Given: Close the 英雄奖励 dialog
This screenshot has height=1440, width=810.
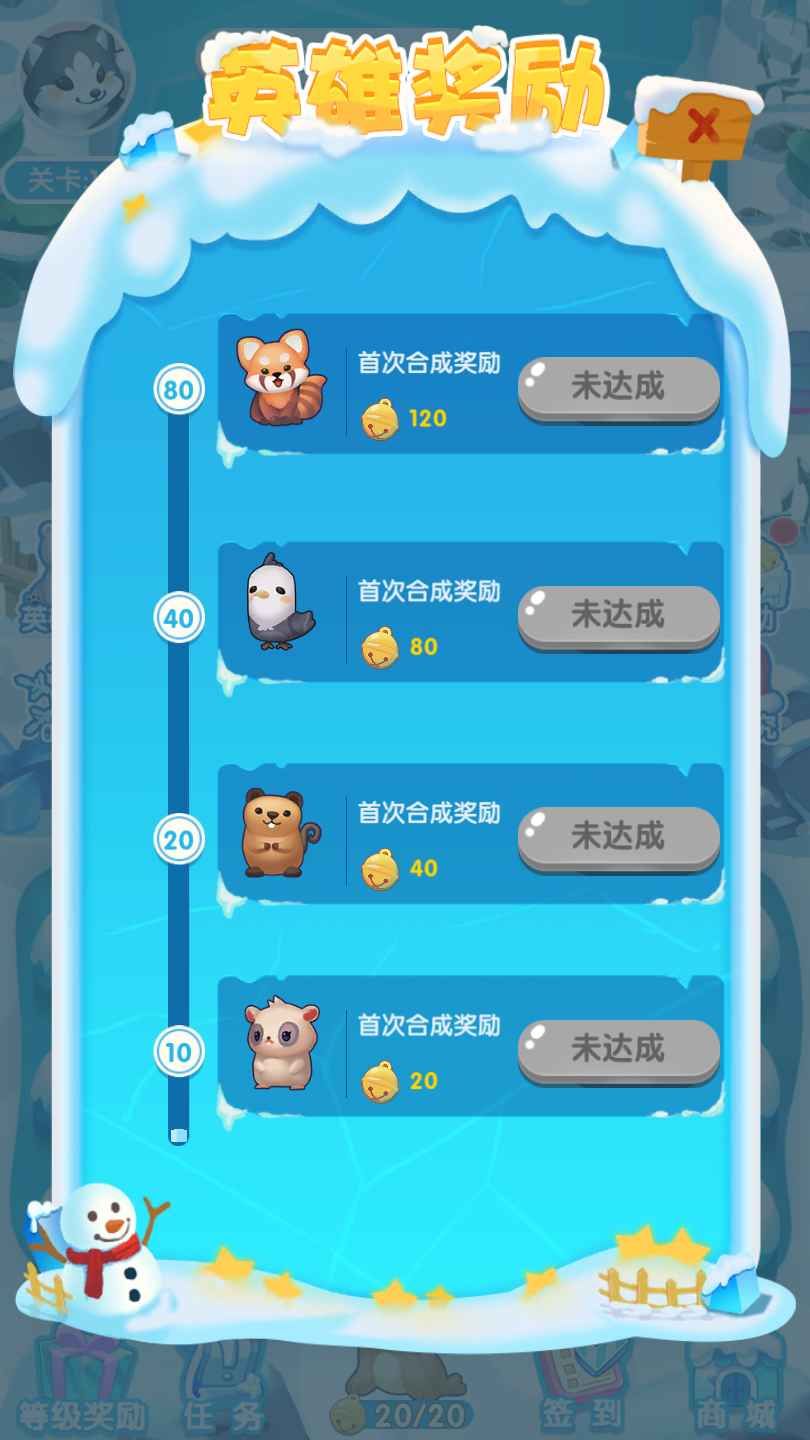Looking at the screenshot, I should tap(704, 126).
